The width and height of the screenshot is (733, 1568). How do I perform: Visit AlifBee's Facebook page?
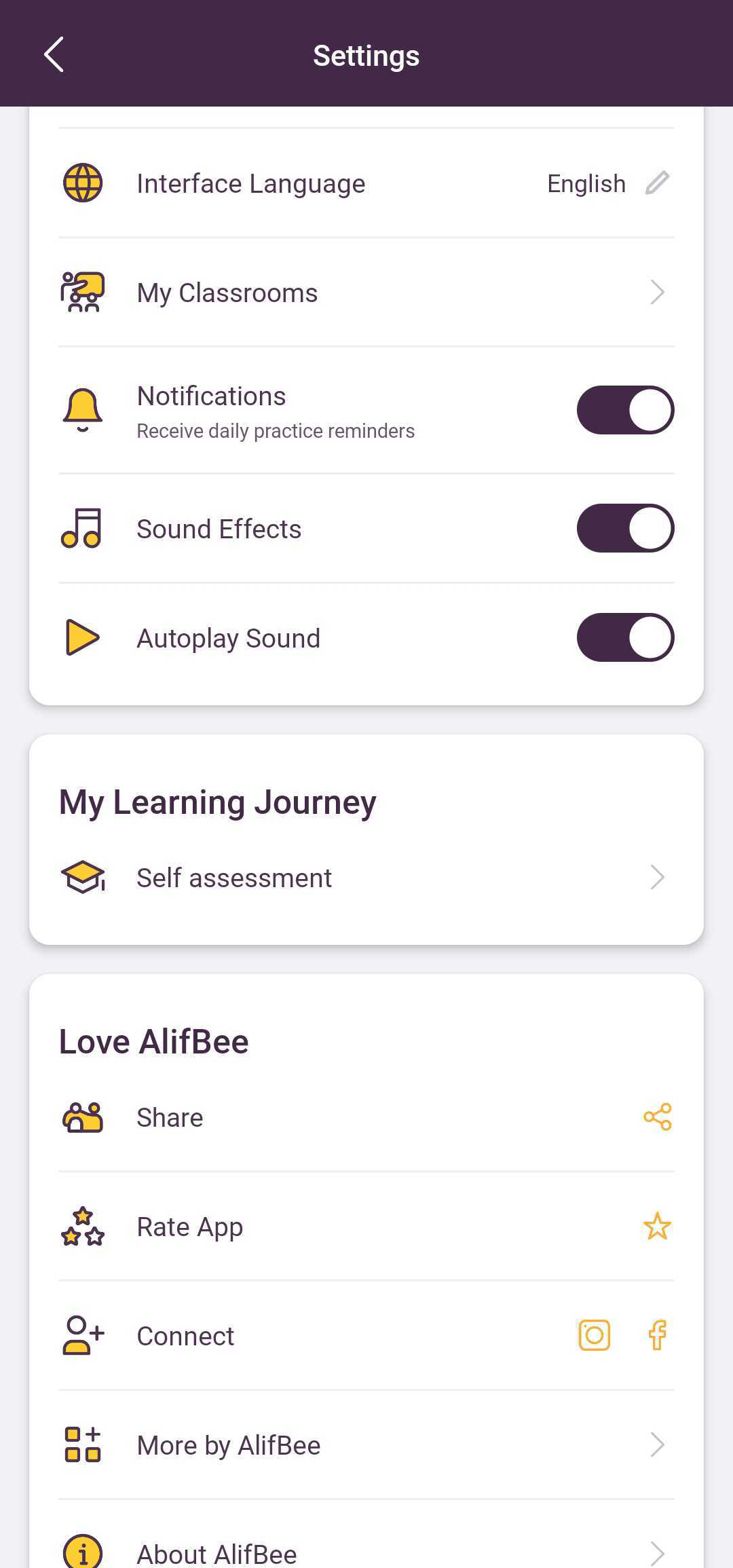(x=657, y=1335)
